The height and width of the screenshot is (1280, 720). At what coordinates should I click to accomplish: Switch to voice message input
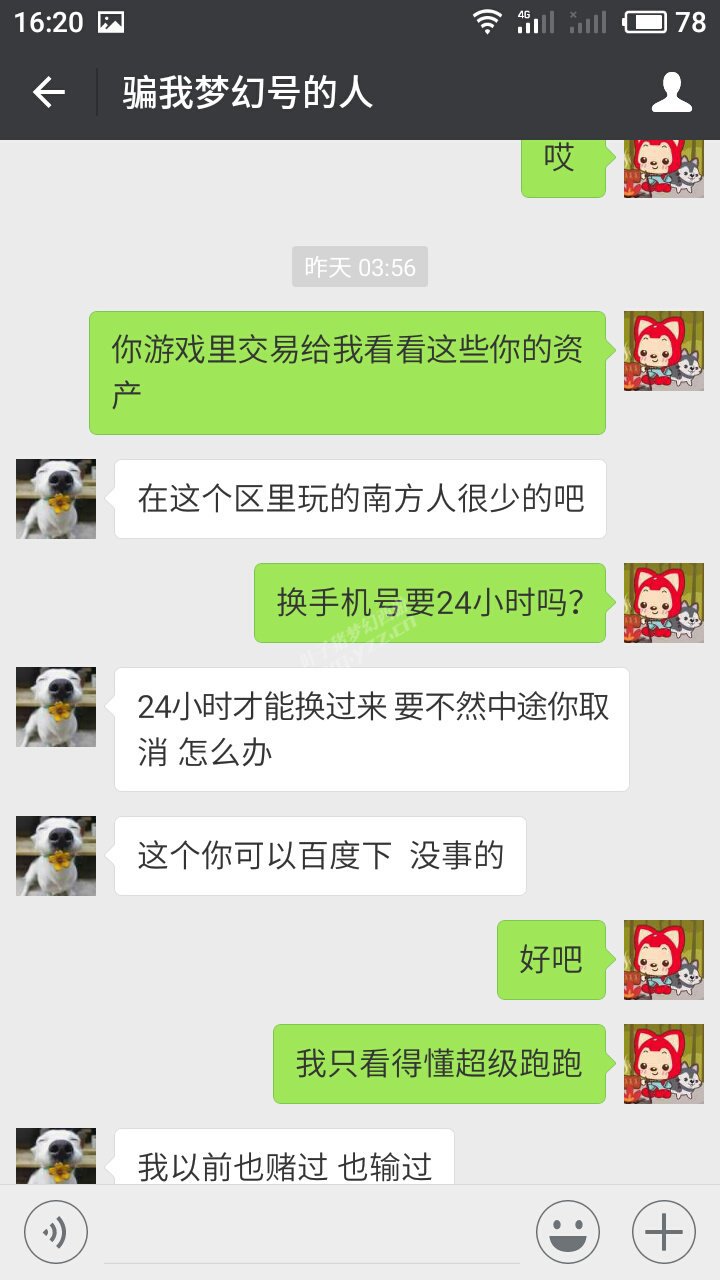point(56,1232)
